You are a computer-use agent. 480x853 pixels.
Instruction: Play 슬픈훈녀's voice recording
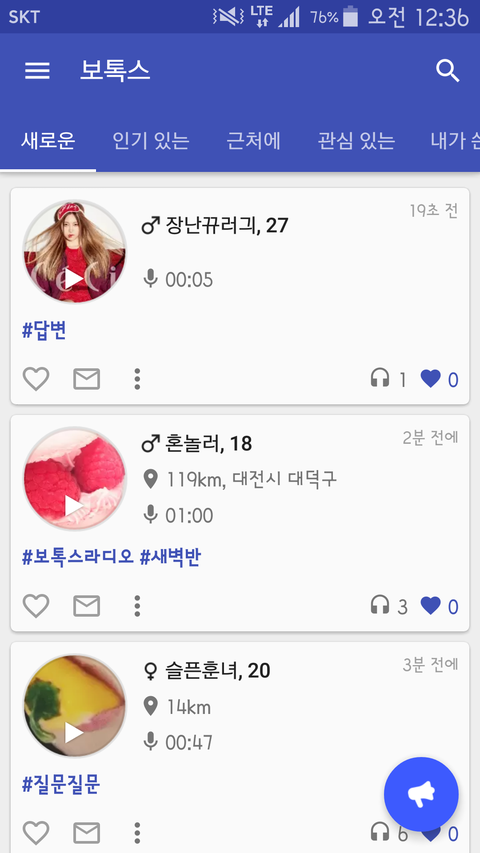[x=75, y=706]
